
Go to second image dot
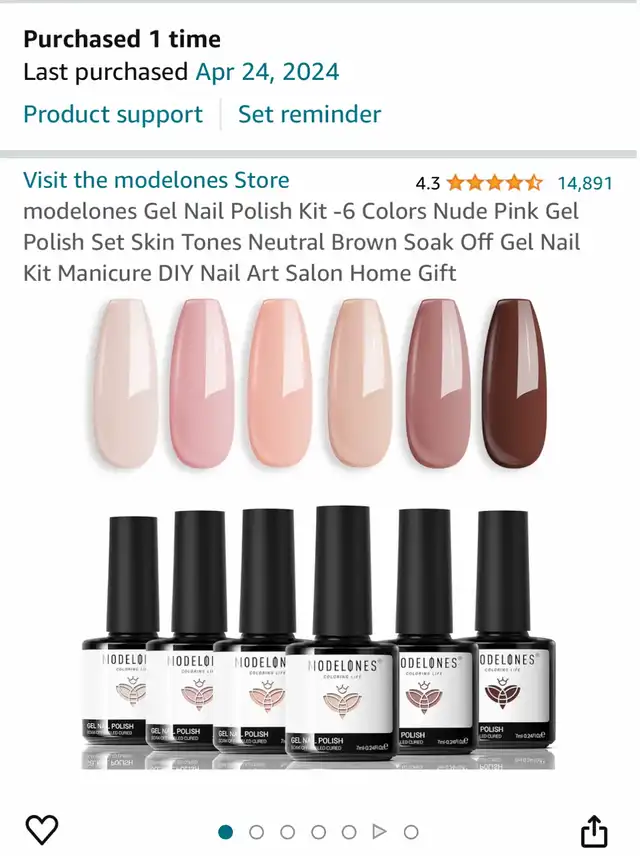(x=257, y=831)
